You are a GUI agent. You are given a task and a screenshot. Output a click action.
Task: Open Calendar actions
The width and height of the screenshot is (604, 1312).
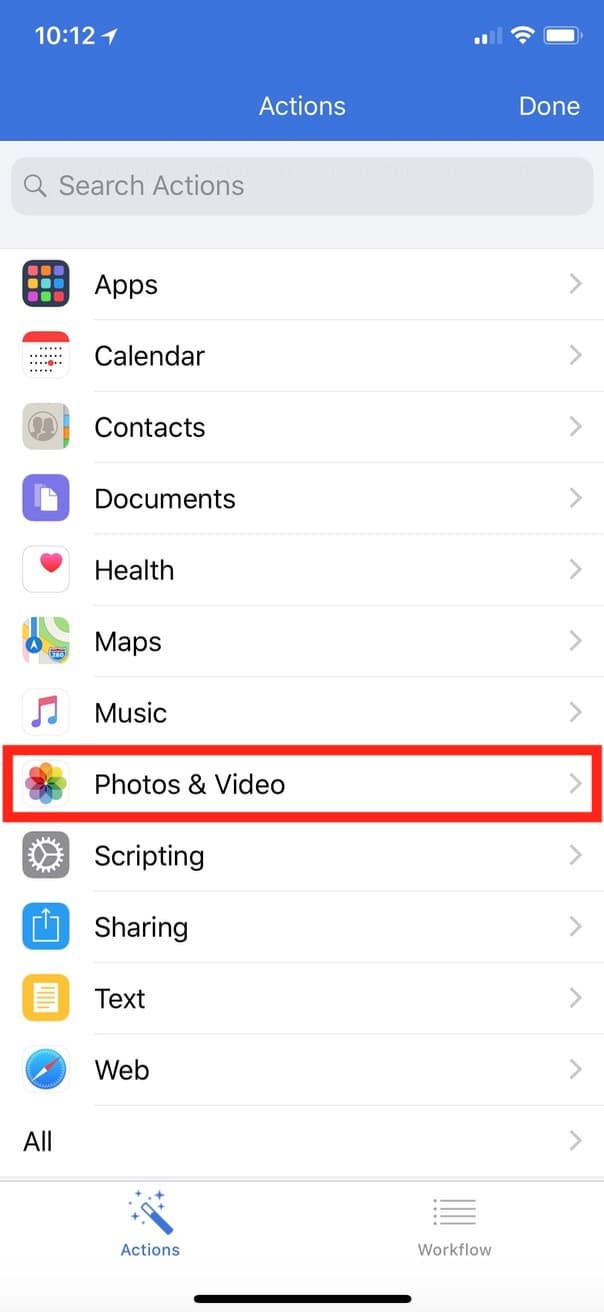click(300, 356)
